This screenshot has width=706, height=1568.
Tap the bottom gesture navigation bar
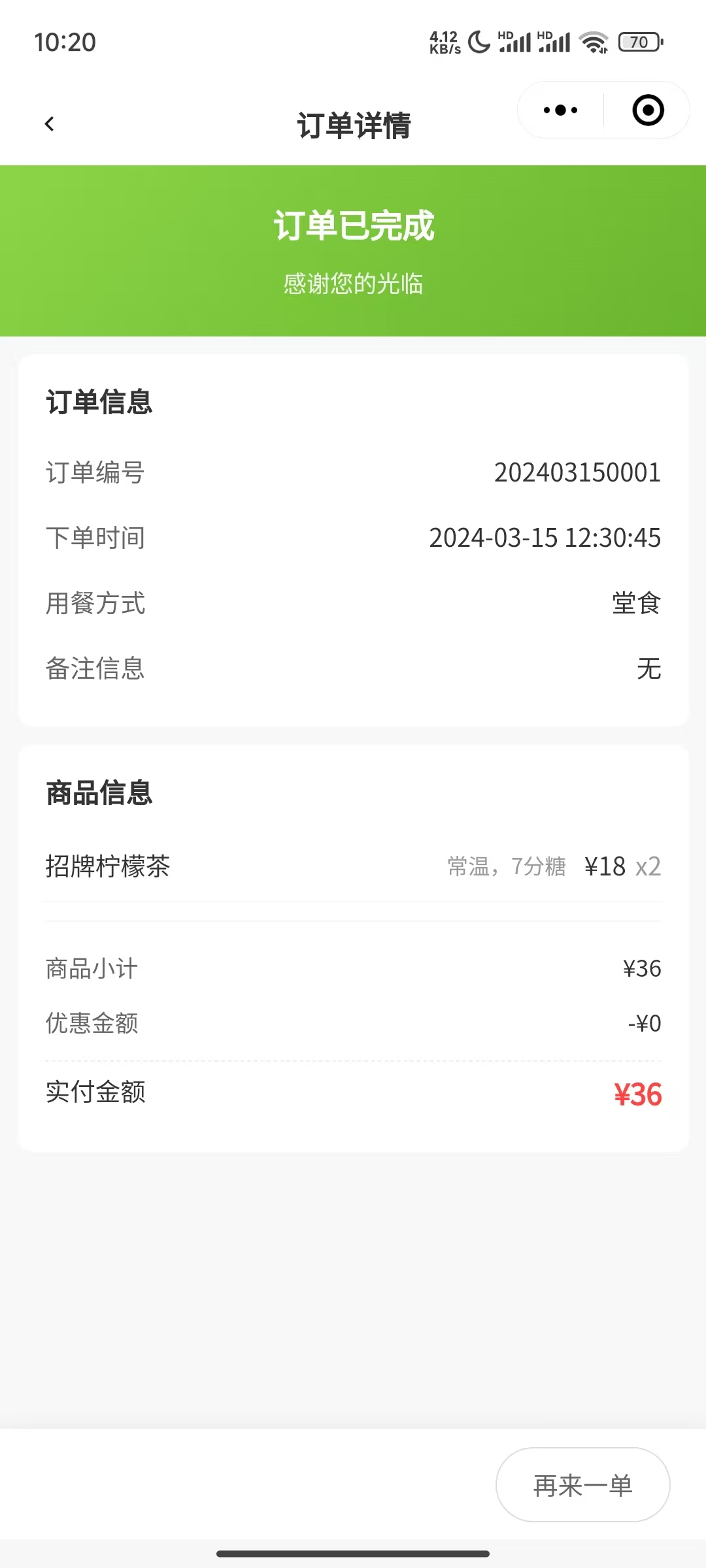pos(353,1554)
